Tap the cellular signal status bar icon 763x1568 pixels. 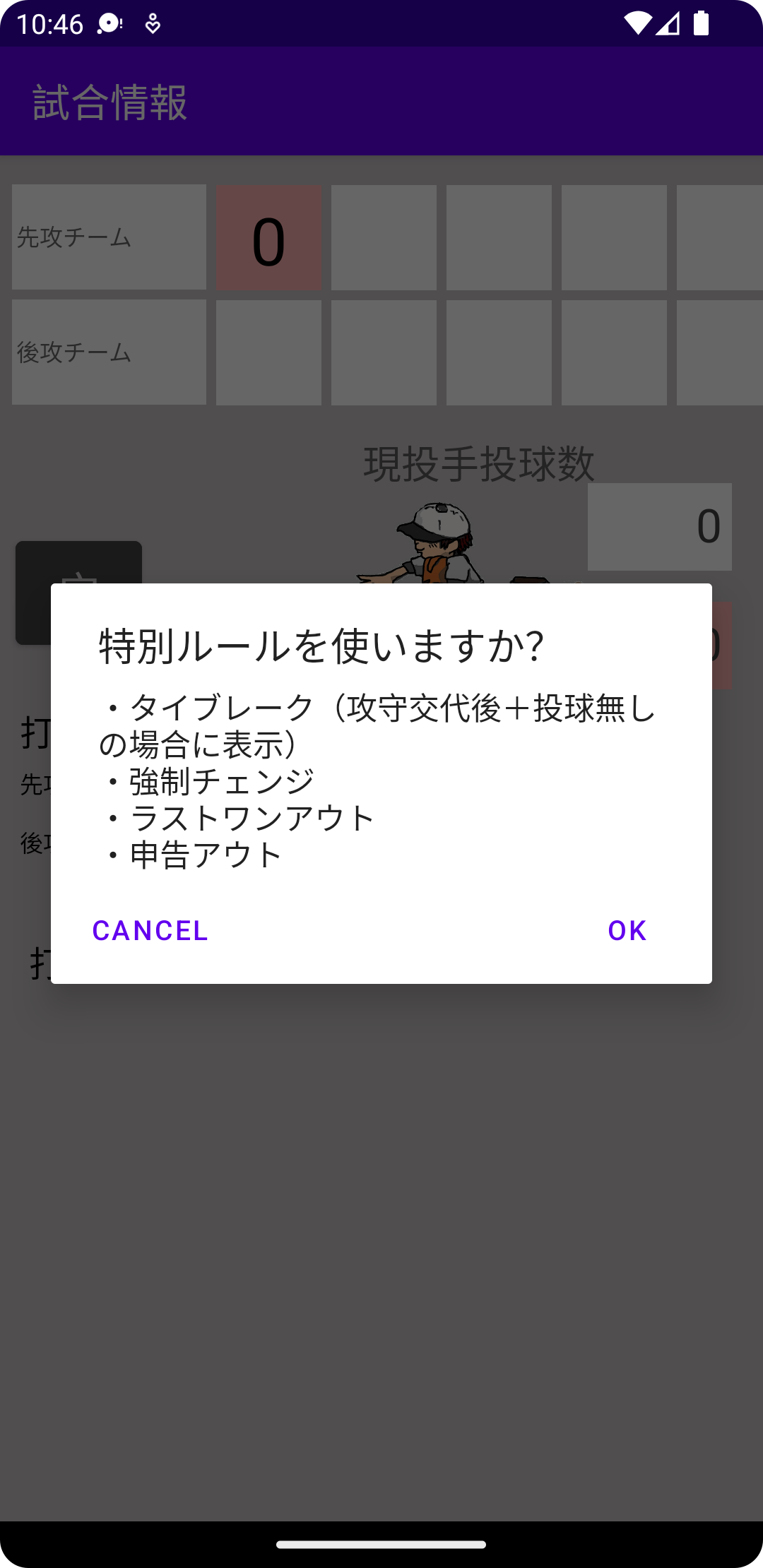pos(669,22)
